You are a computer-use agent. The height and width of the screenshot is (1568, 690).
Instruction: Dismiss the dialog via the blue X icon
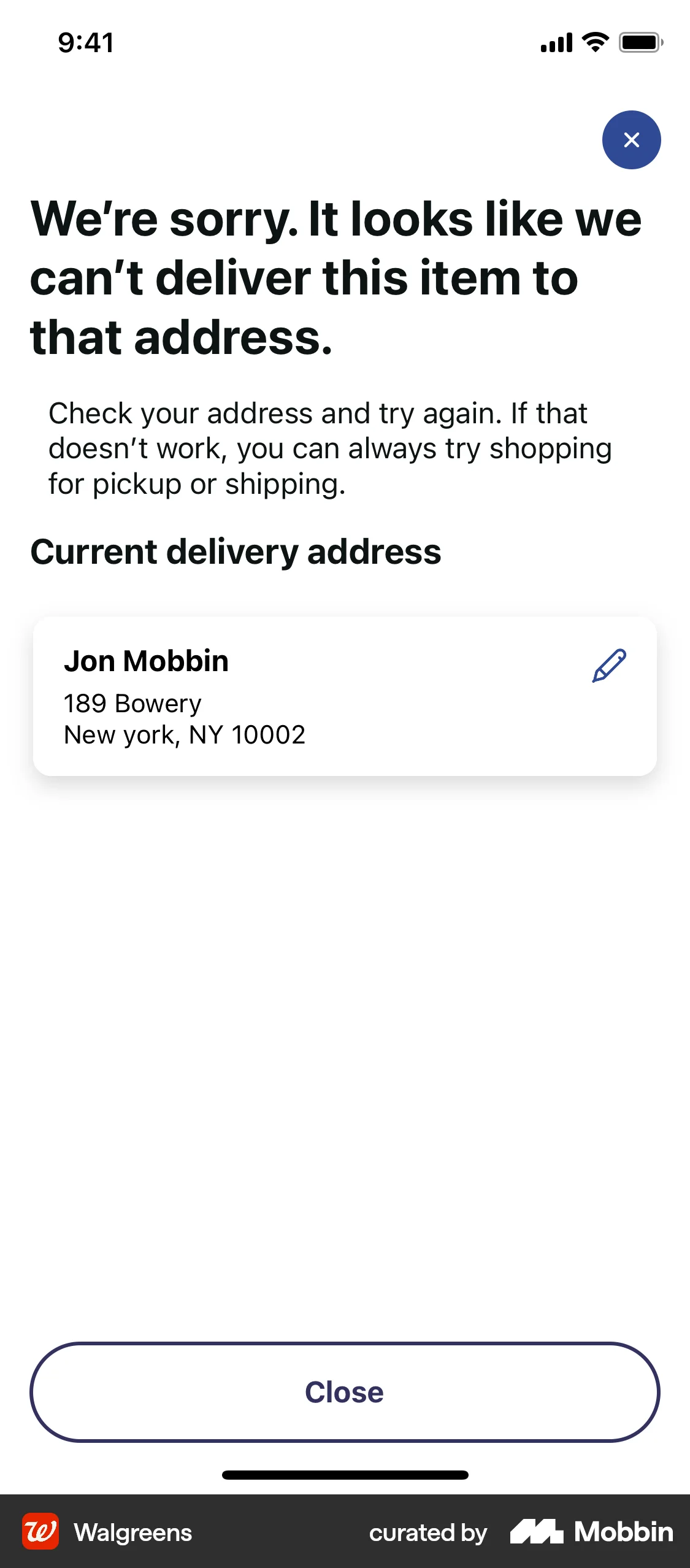pyautogui.click(x=632, y=140)
